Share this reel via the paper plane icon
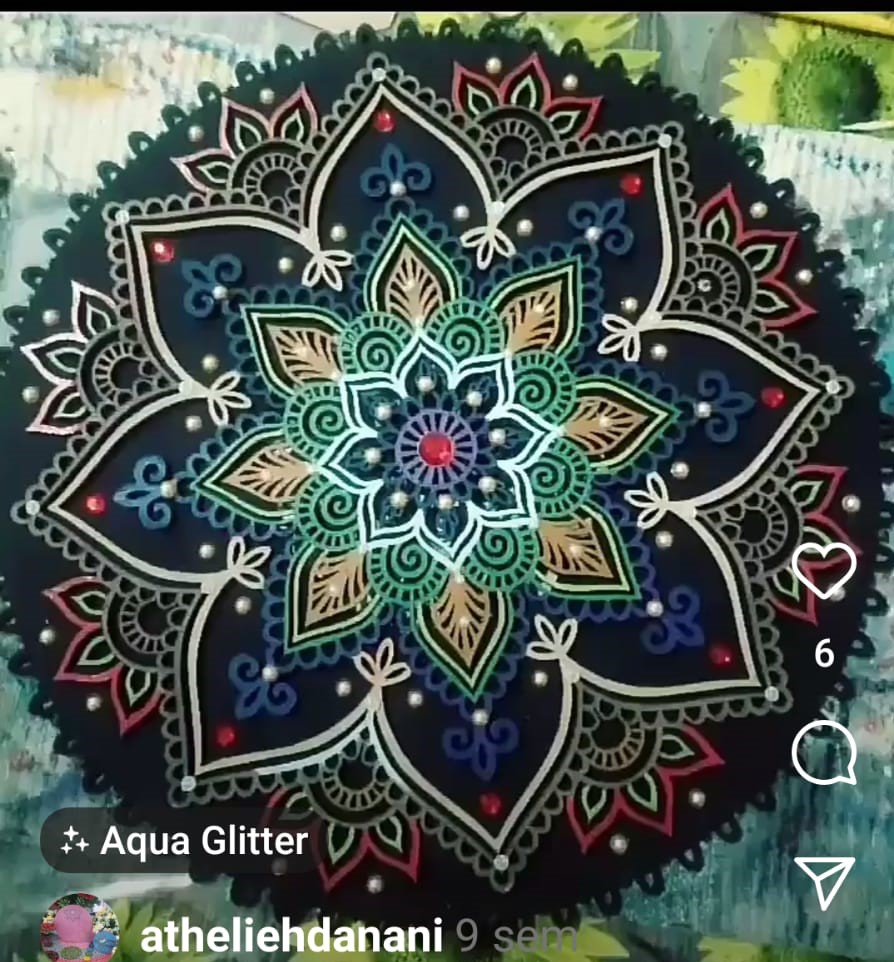 click(824, 883)
